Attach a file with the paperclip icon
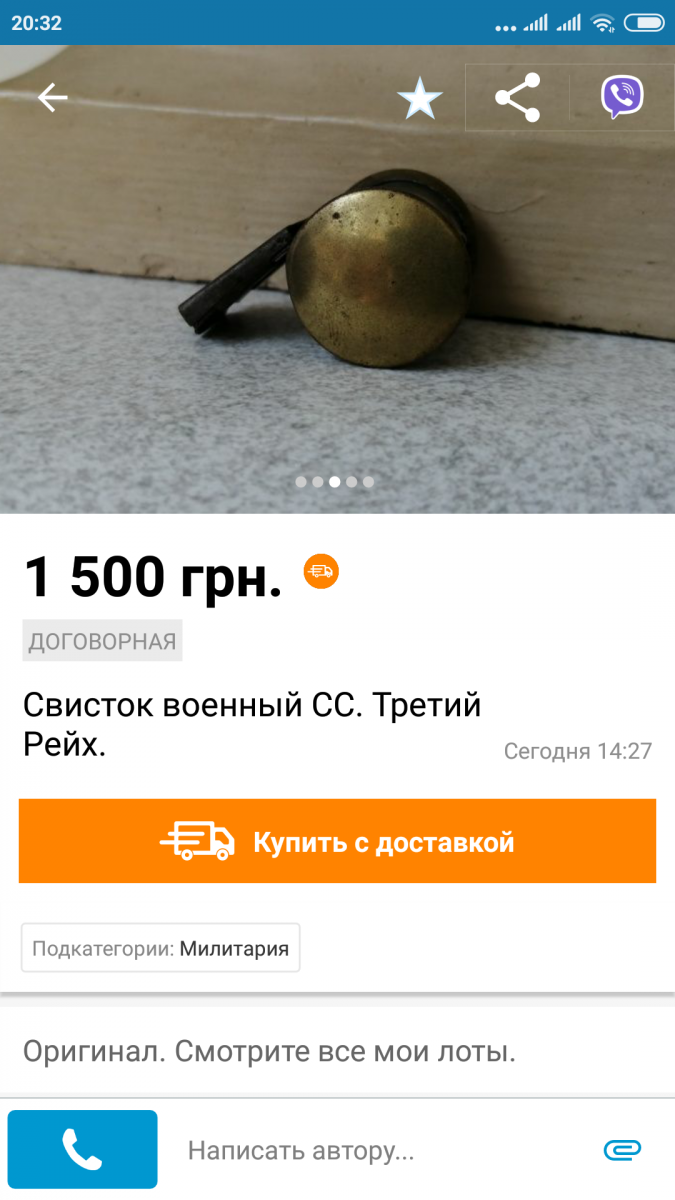 tap(622, 1150)
